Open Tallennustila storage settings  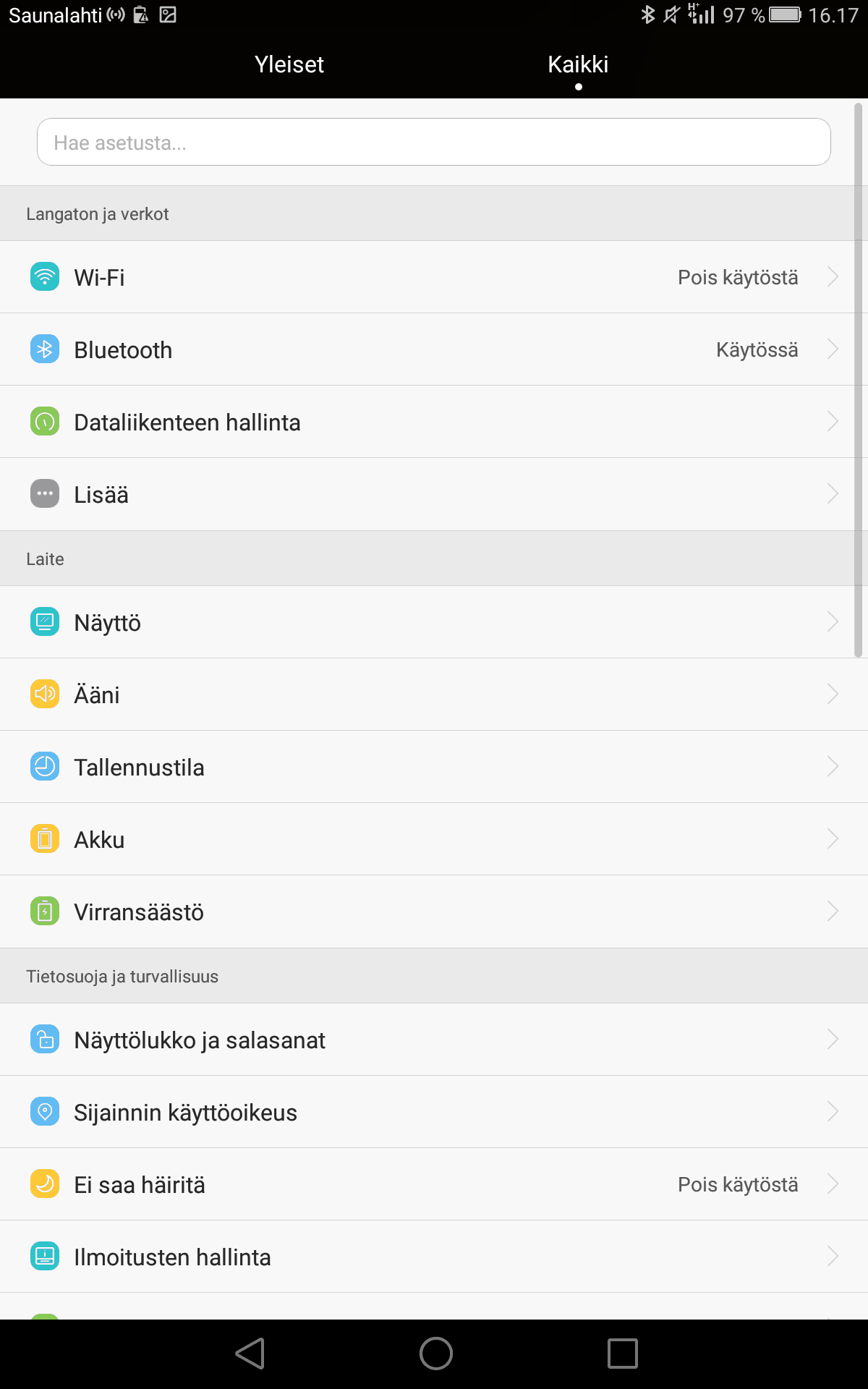click(x=434, y=767)
